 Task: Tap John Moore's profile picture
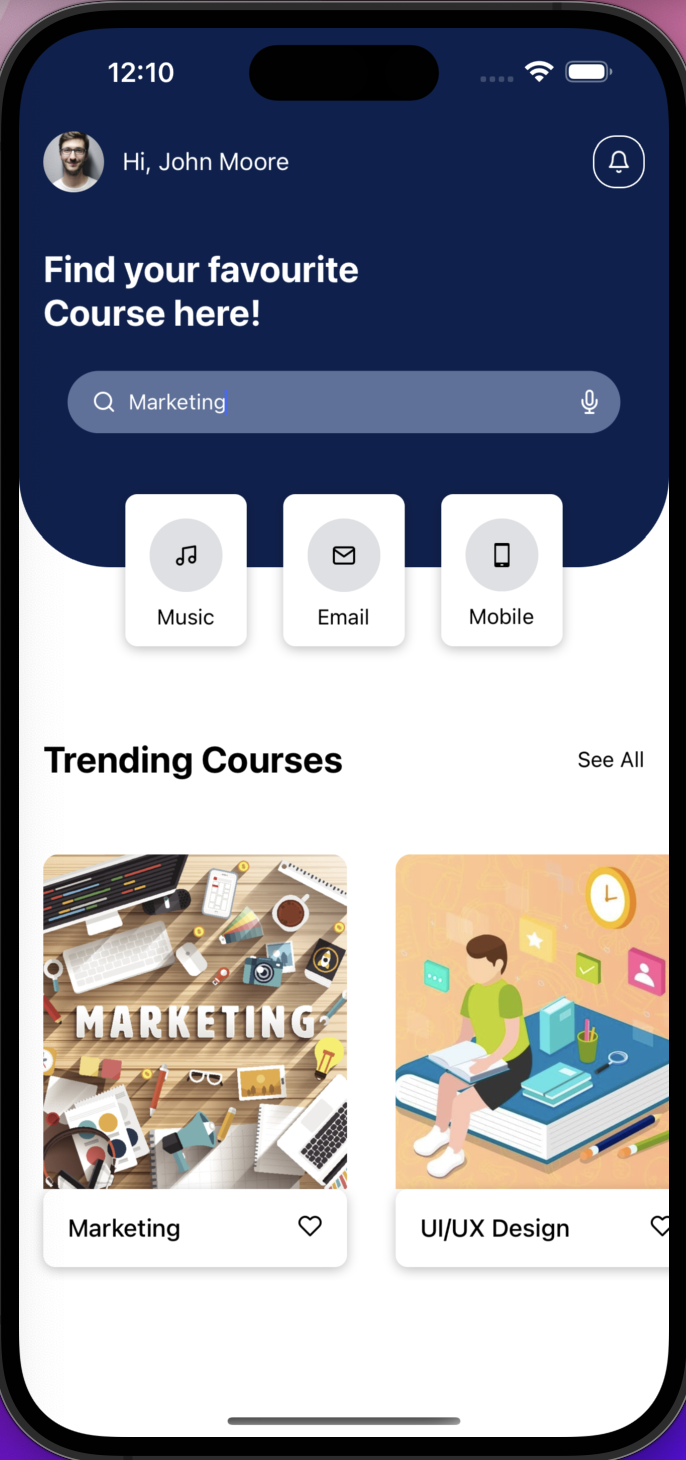pyautogui.click(x=74, y=162)
